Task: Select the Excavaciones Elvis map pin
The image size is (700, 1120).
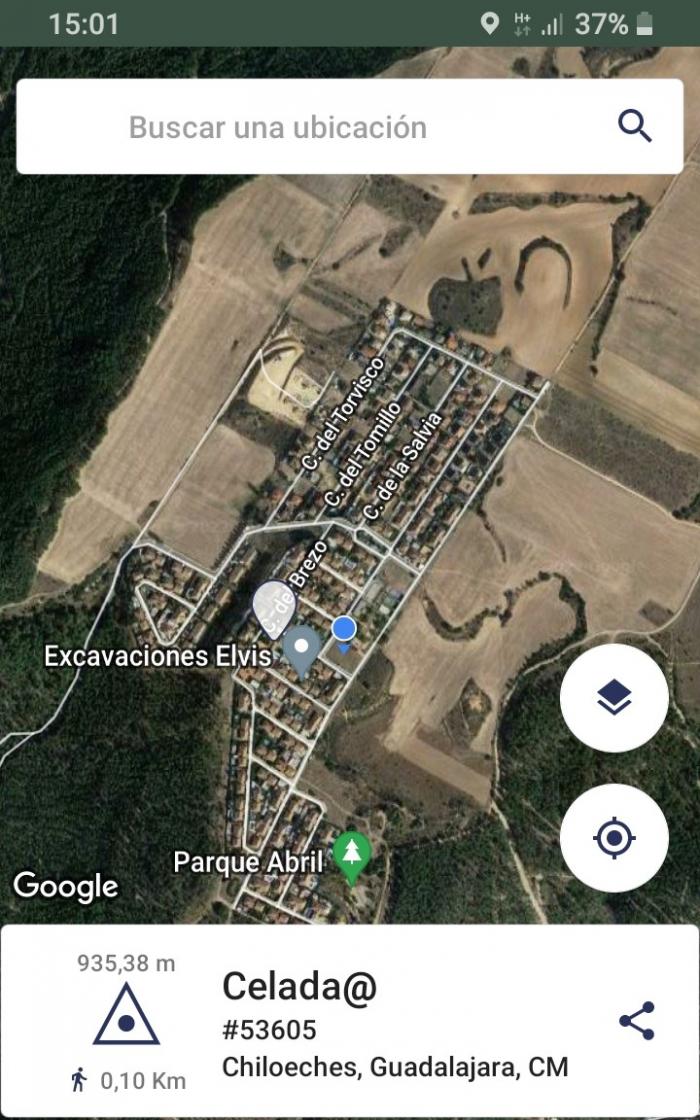Action: coord(301,651)
